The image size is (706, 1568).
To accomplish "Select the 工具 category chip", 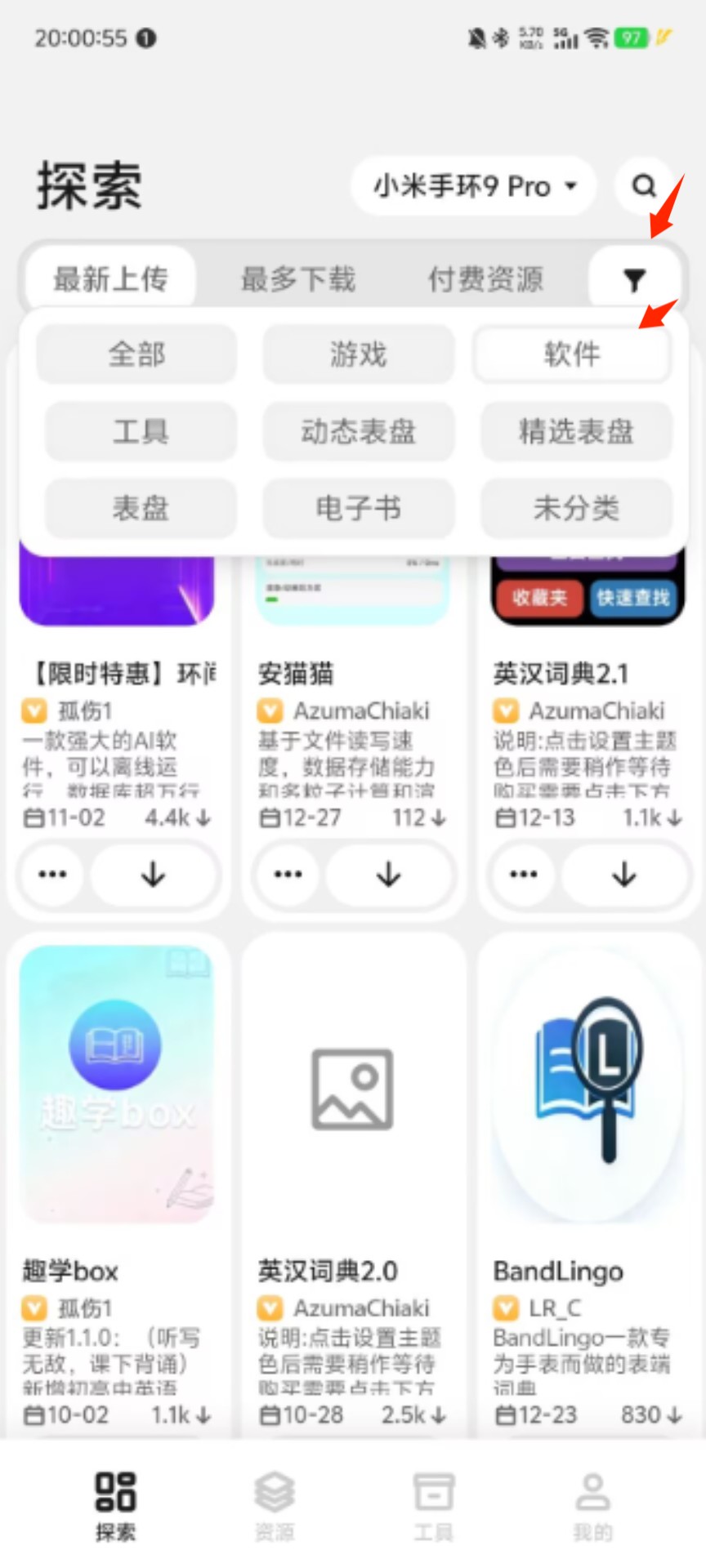I will pyautogui.click(x=141, y=431).
